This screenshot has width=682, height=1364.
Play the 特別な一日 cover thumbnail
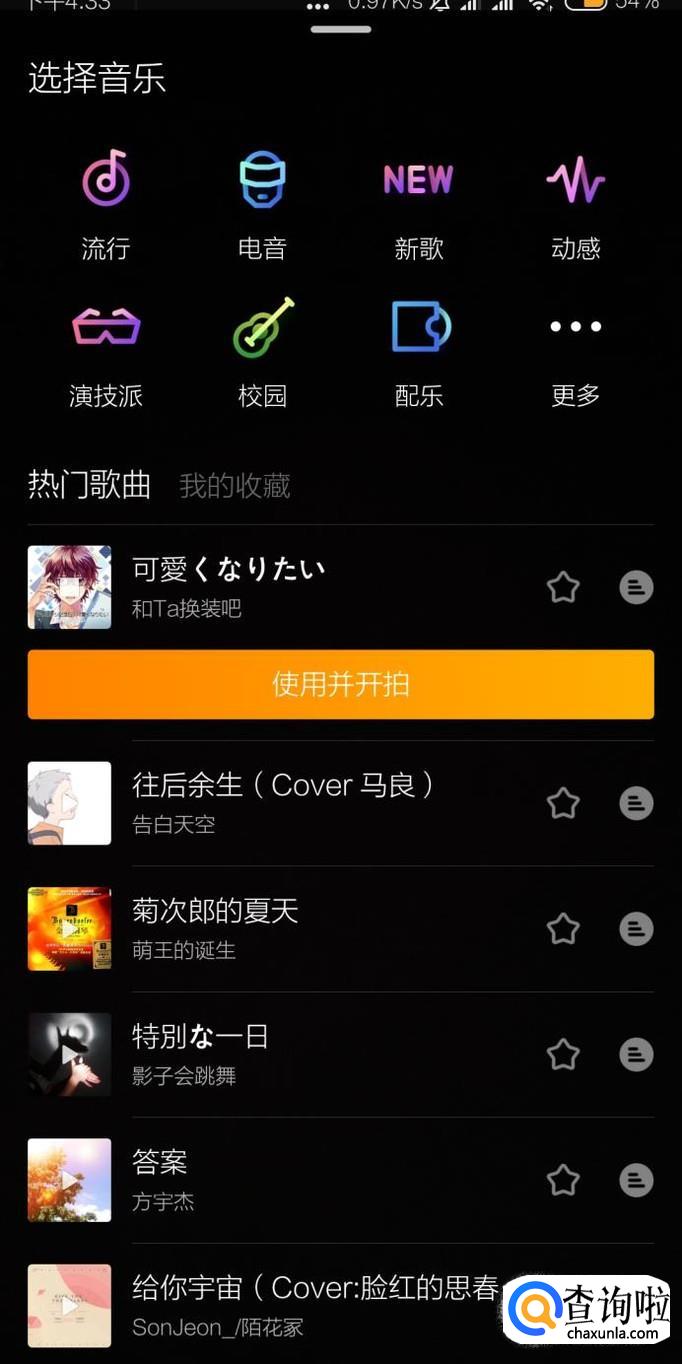point(69,1054)
